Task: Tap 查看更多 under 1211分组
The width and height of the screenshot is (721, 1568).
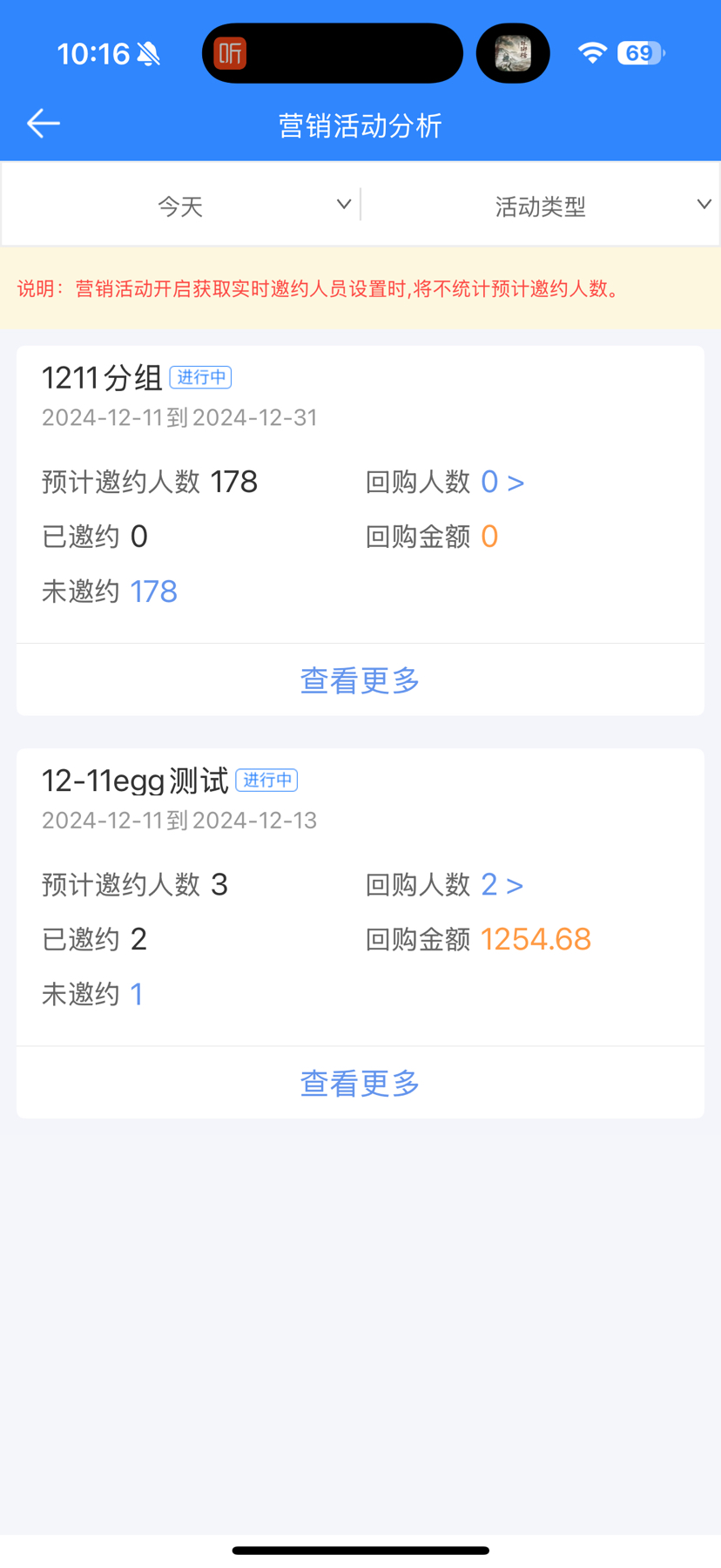Action: coord(360,680)
